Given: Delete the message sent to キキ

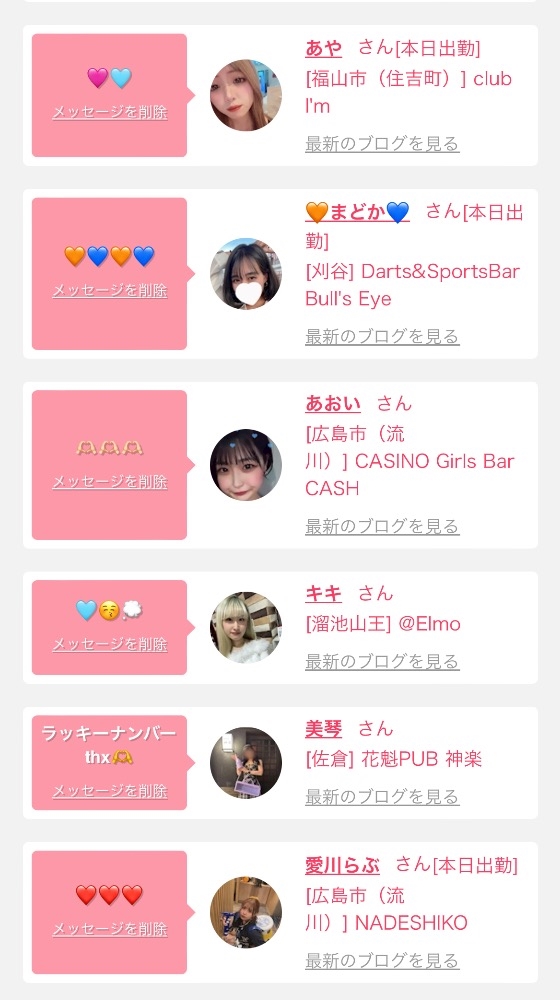Looking at the screenshot, I should [110, 645].
